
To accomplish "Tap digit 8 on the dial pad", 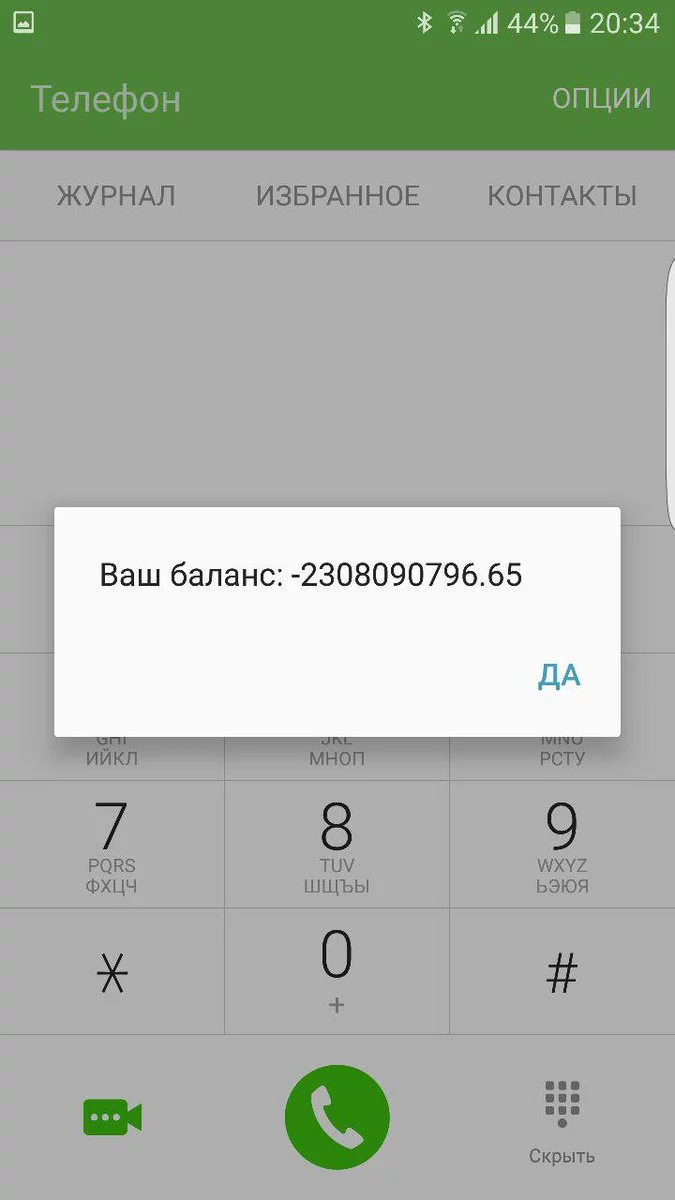I will (337, 844).
